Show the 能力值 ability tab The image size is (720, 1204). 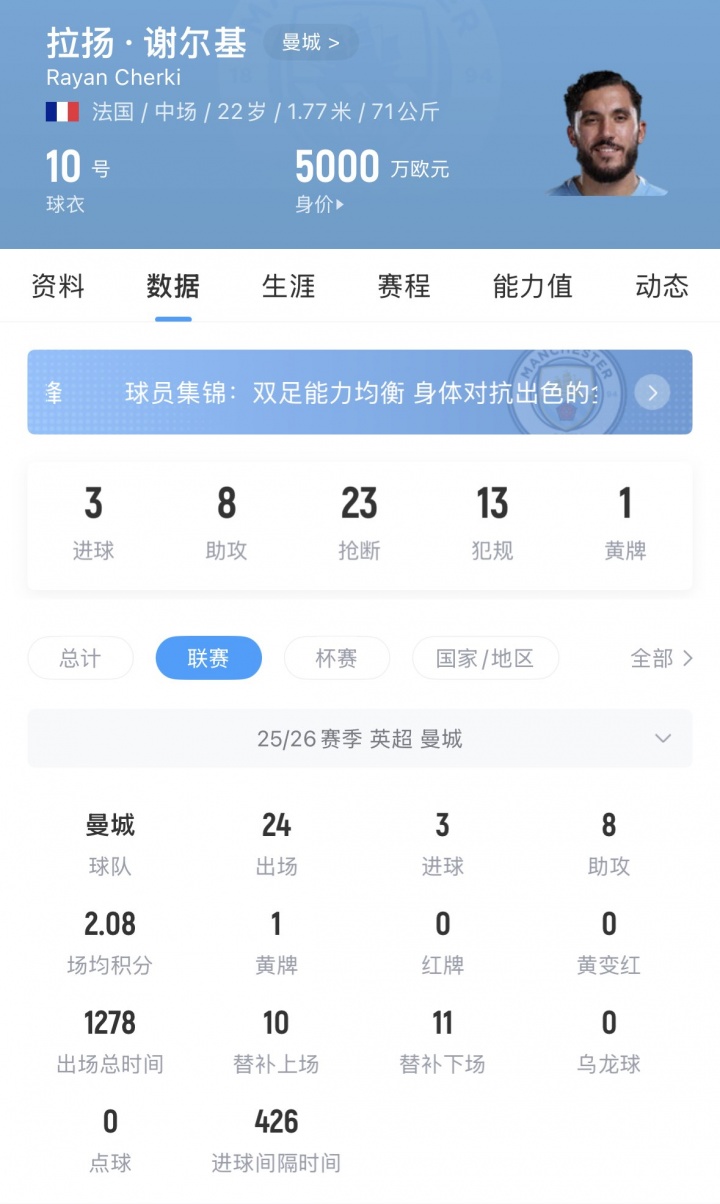coord(532,287)
